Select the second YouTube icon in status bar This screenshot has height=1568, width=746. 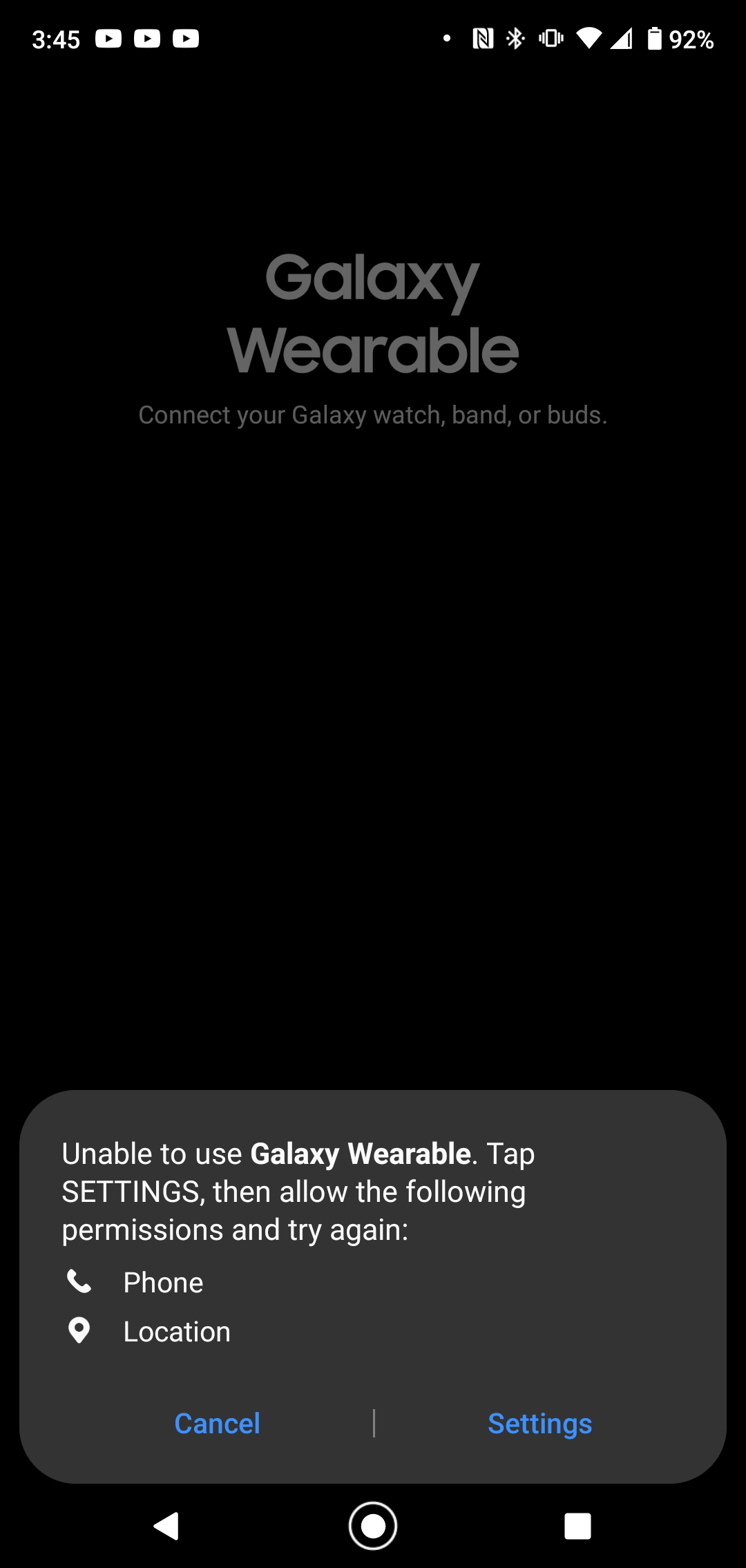pos(146,38)
